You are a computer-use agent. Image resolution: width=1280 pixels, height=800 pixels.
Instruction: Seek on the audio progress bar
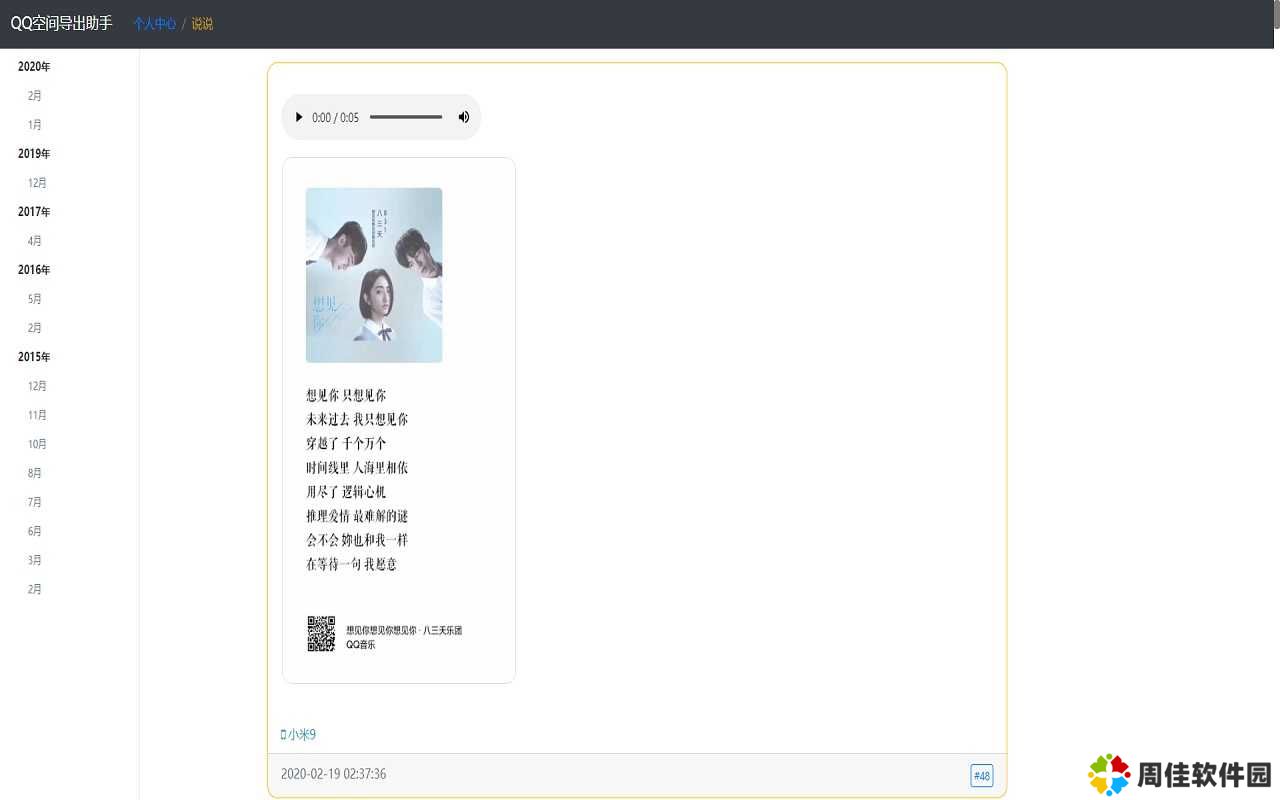coord(406,117)
